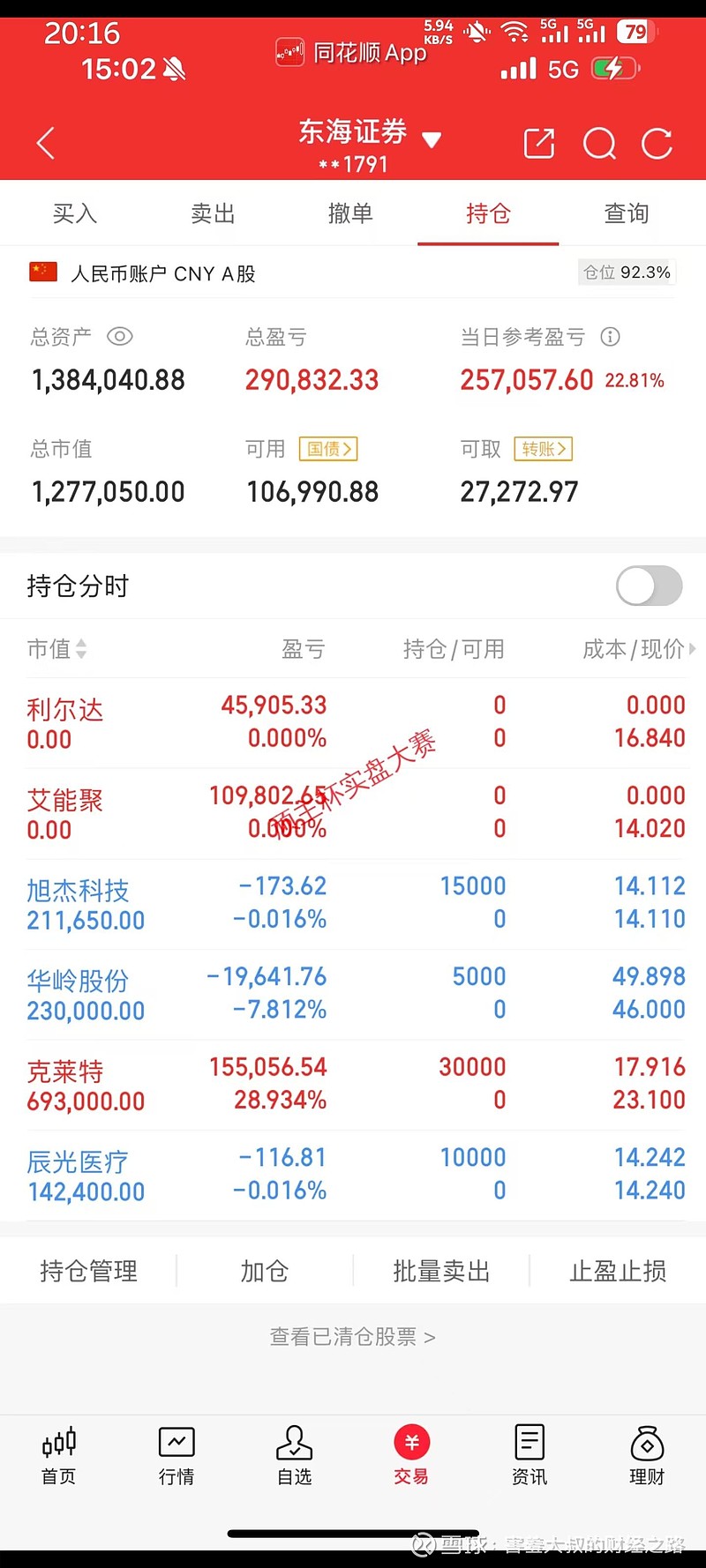706x1568 pixels.
Task: Turn on the 持仓分时 switch
Action: [x=650, y=586]
